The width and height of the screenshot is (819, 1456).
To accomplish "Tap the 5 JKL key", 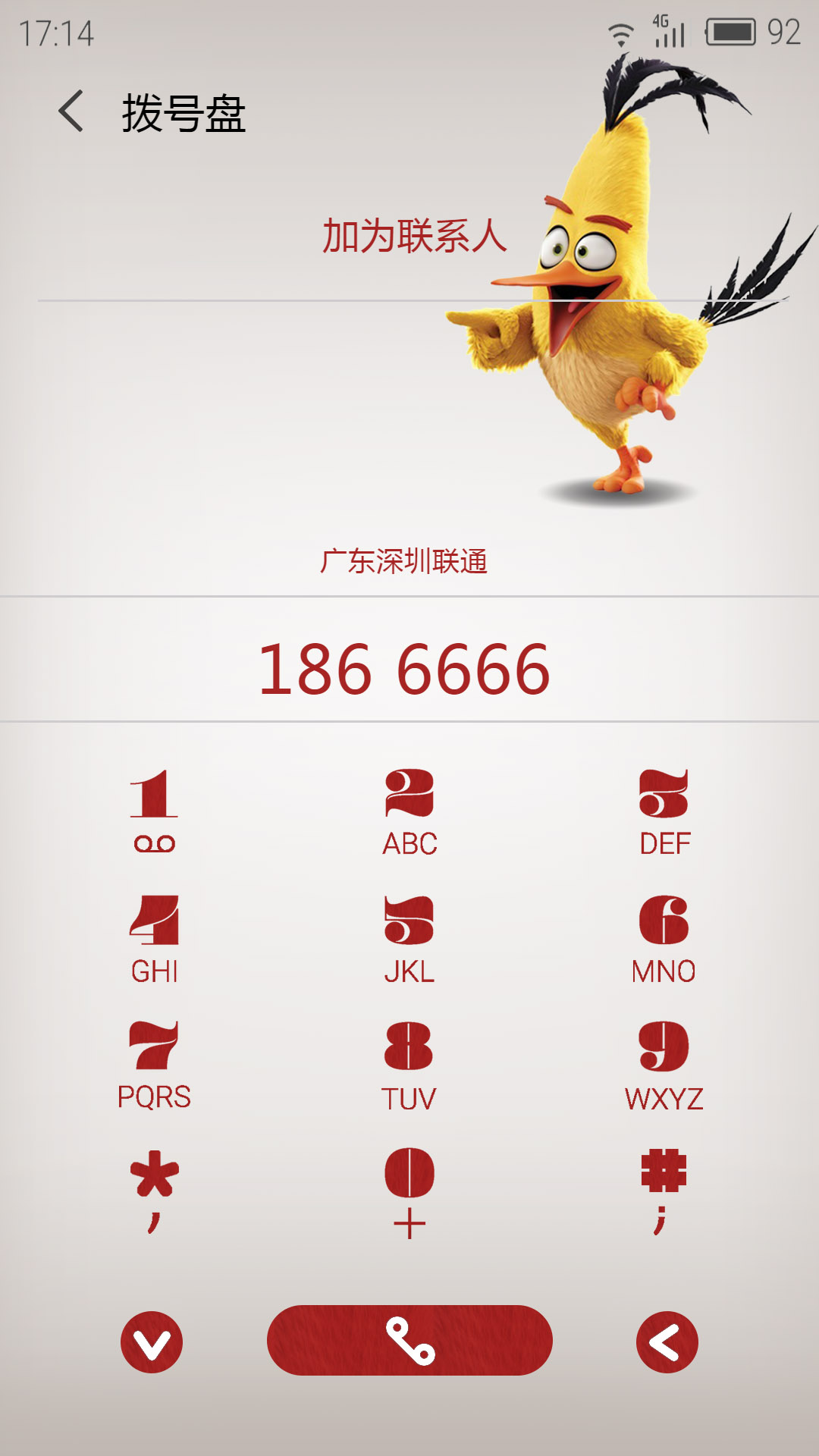I will (x=409, y=939).
